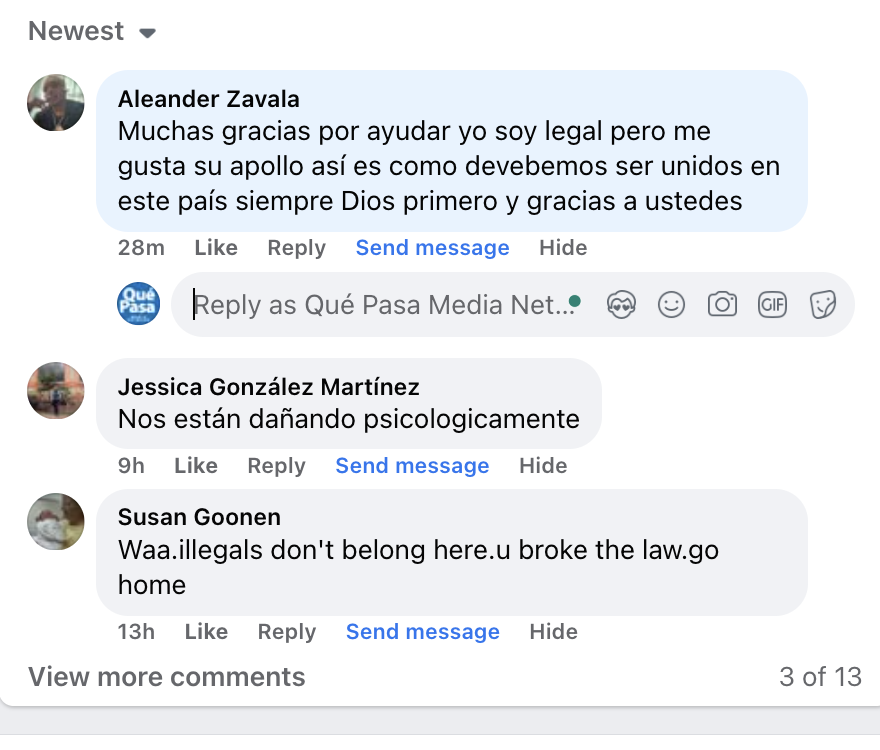Open Susan Goonen's profile picture
This screenshot has width=880, height=750.
(56, 522)
